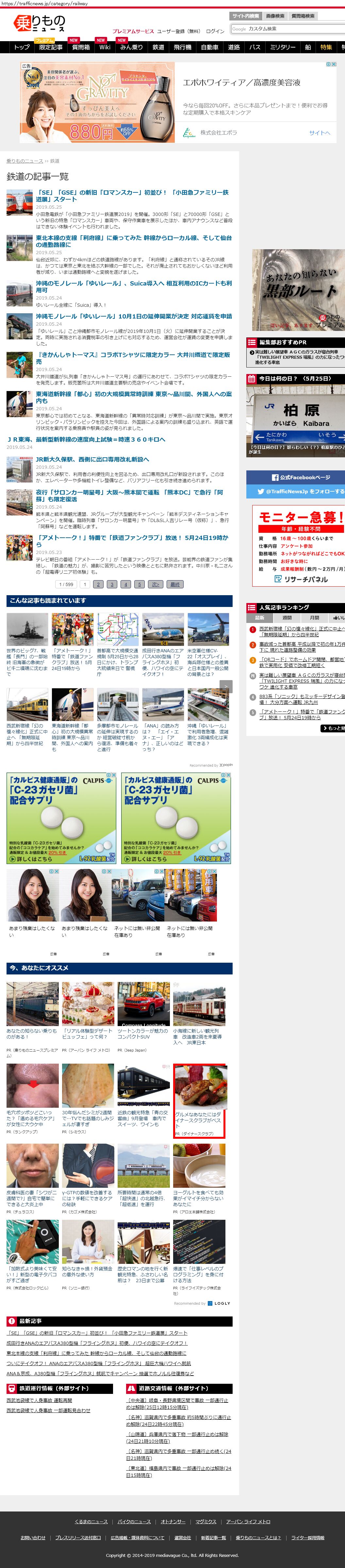Jump to the 最終 page of articles
Image resolution: width=345 pixels, height=1568 pixels.
[175, 584]
